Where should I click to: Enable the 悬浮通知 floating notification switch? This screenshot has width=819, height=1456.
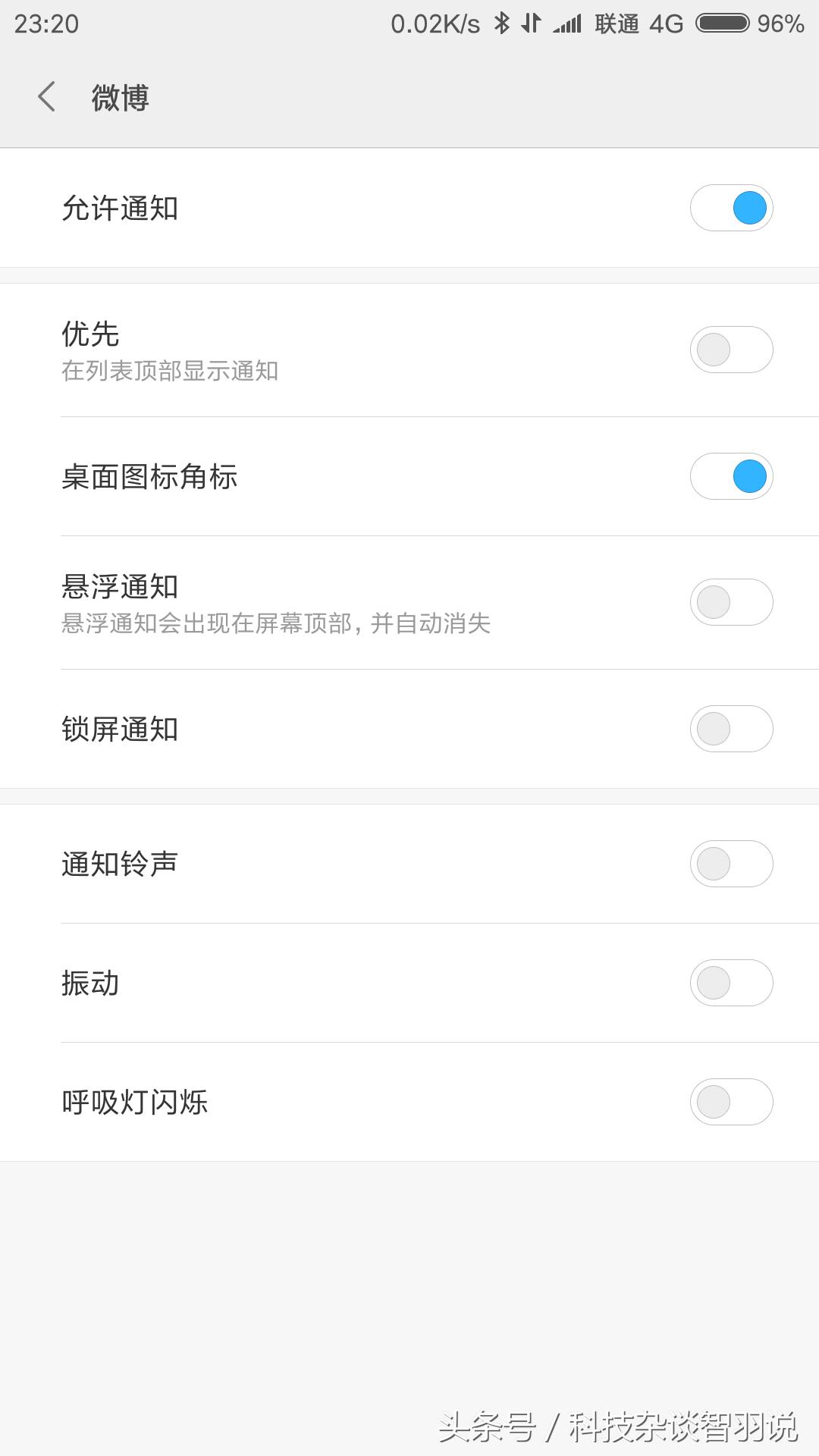(730, 601)
